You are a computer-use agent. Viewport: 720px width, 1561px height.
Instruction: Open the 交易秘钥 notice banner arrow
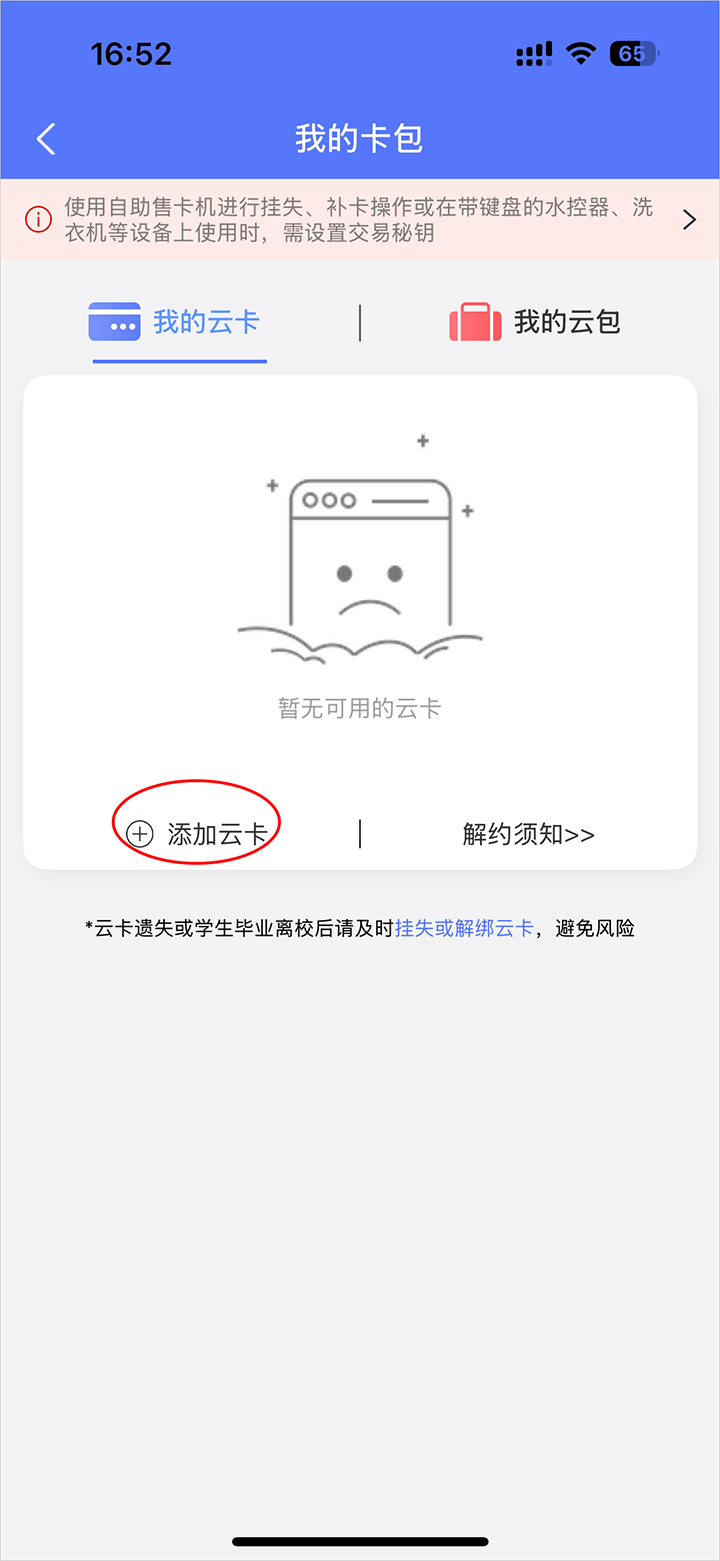[689, 220]
